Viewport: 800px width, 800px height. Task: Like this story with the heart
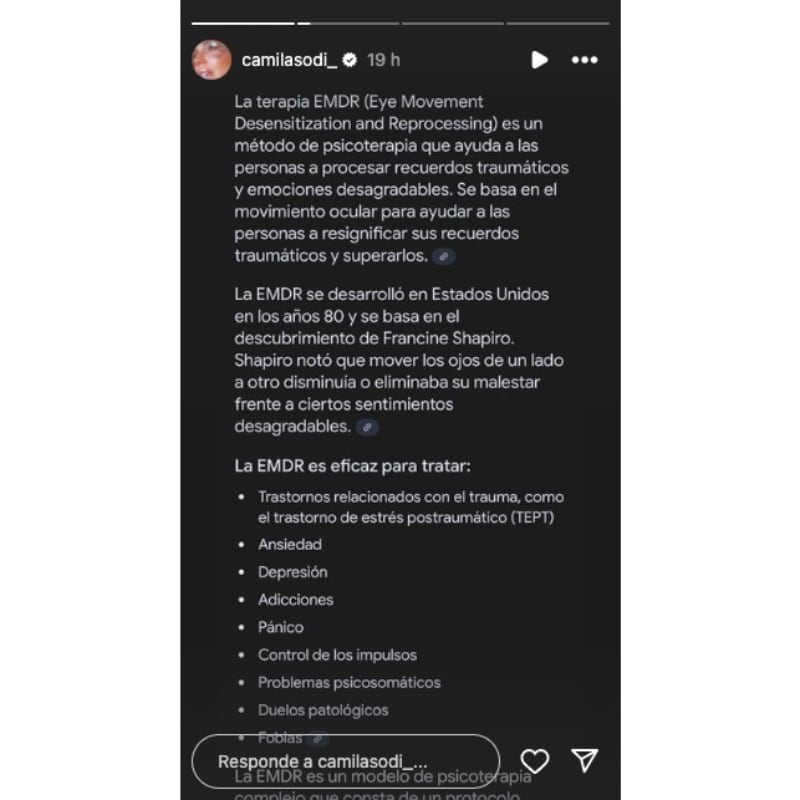535,761
